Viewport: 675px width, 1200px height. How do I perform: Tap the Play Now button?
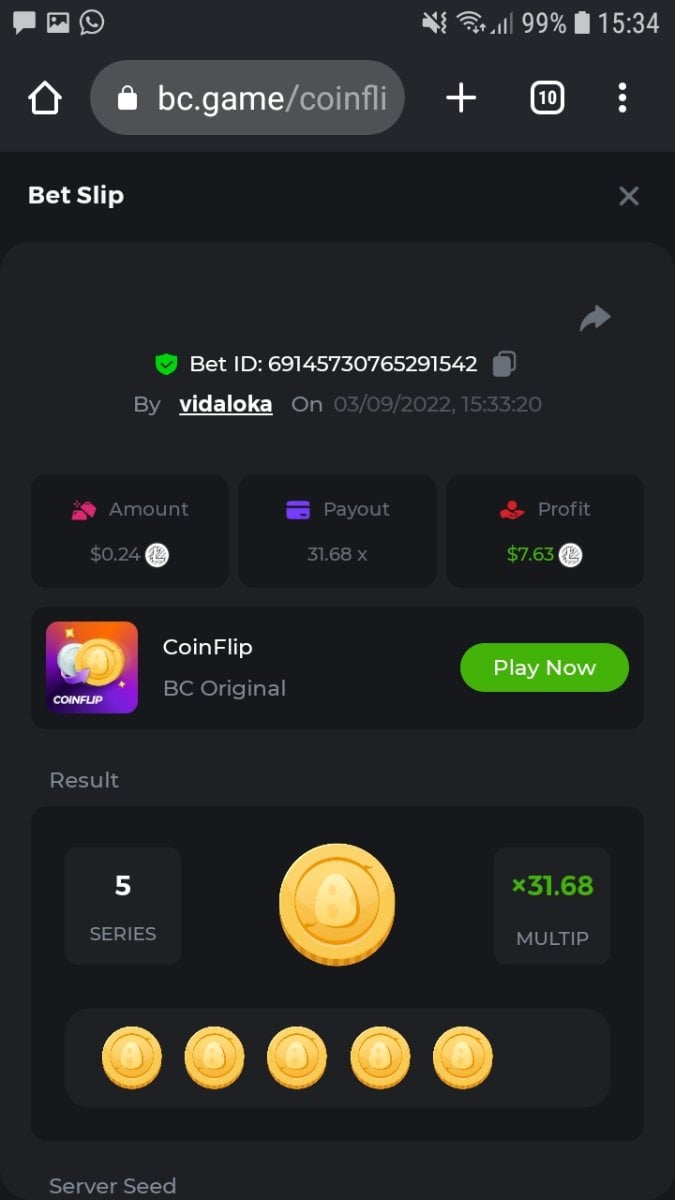(544, 668)
